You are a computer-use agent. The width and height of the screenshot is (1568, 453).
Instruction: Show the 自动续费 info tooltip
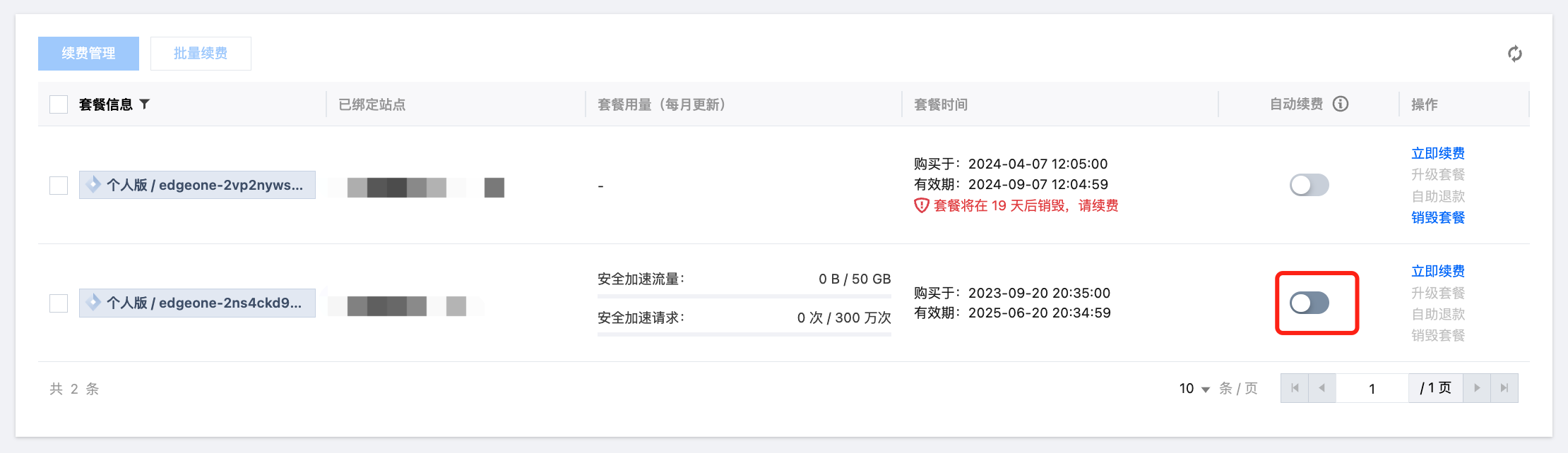click(x=1340, y=104)
